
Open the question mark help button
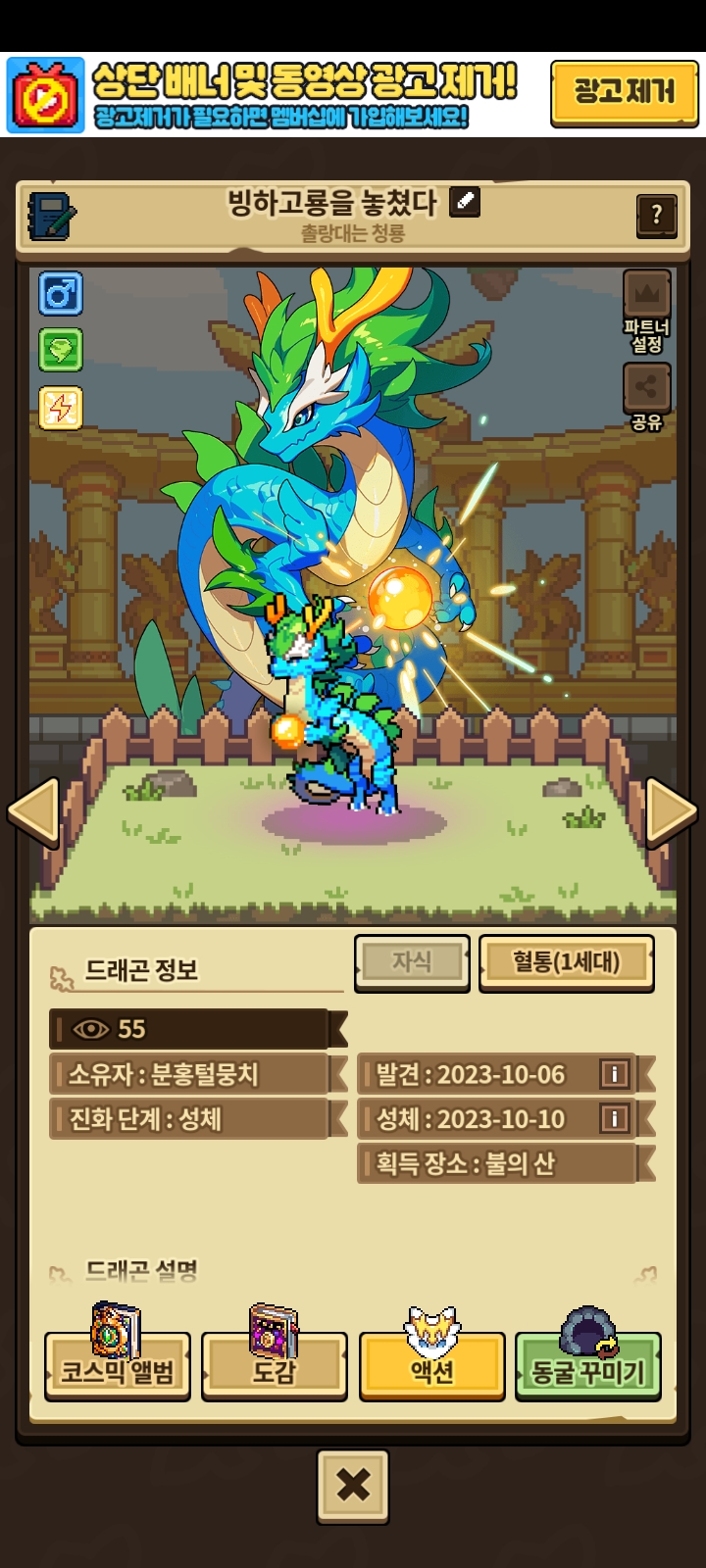pyautogui.click(x=656, y=215)
